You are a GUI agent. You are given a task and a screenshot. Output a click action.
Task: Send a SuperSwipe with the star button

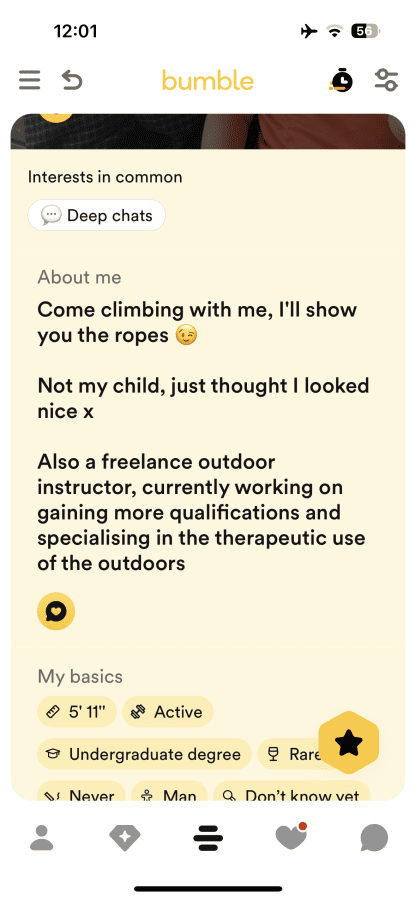click(349, 744)
